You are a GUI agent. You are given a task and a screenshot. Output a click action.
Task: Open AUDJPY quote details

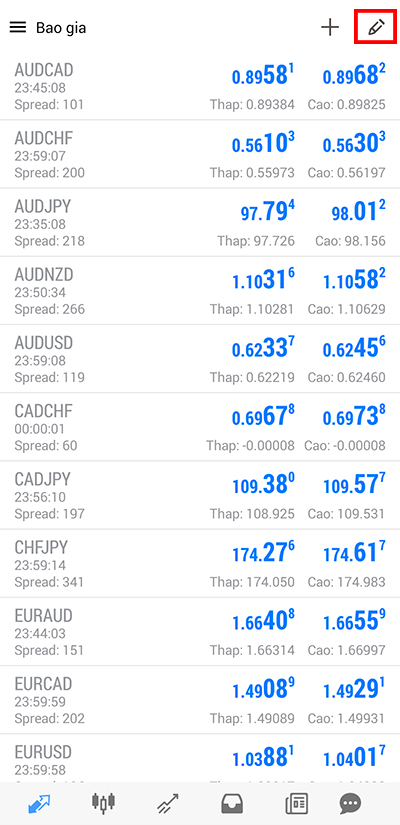pyautogui.click(x=200, y=223)
